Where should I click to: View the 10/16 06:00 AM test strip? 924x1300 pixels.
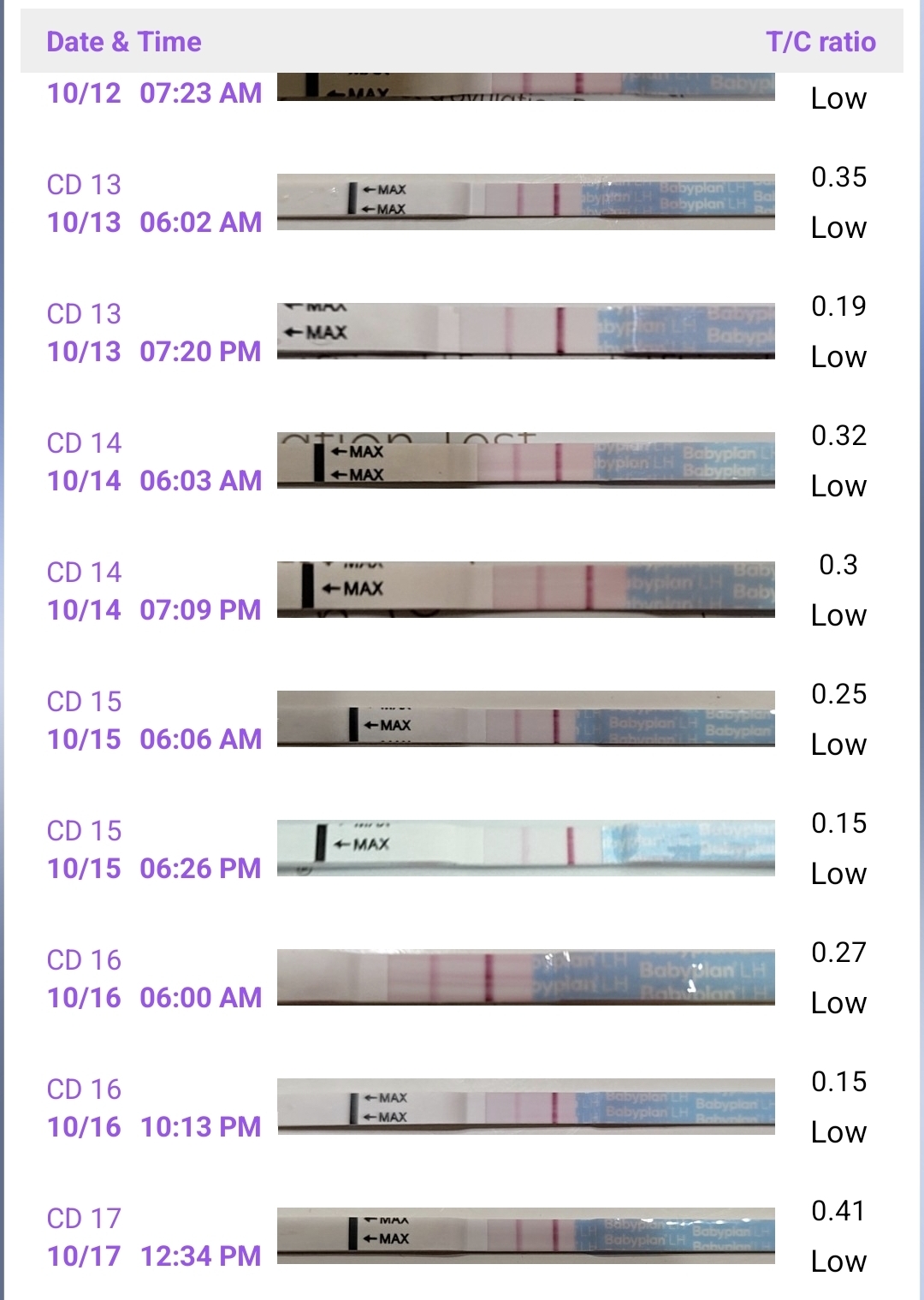point(525,977)
